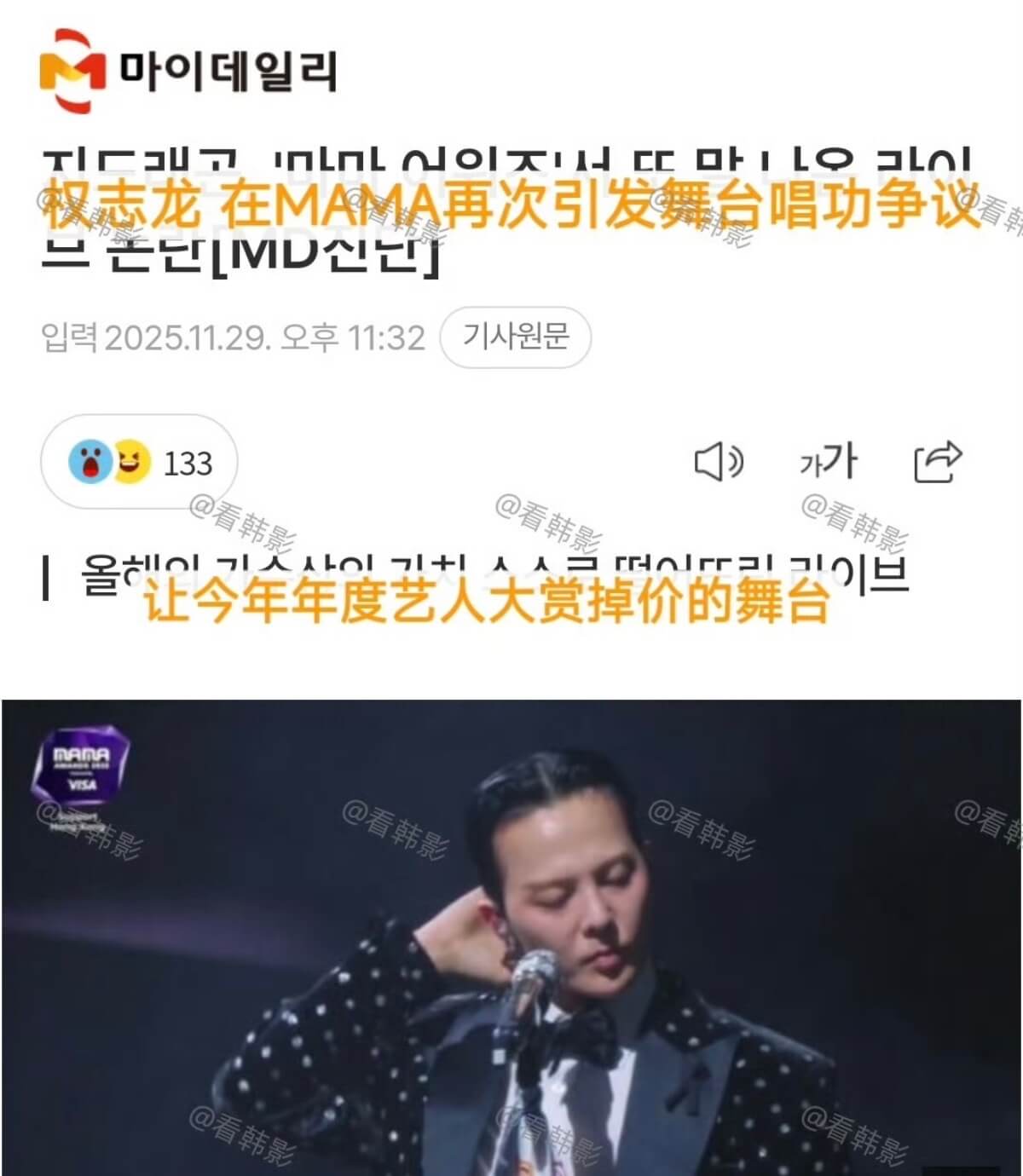This screenshot has width=1023, height=1176.
Task: Share this article
Action: [937, 462]
